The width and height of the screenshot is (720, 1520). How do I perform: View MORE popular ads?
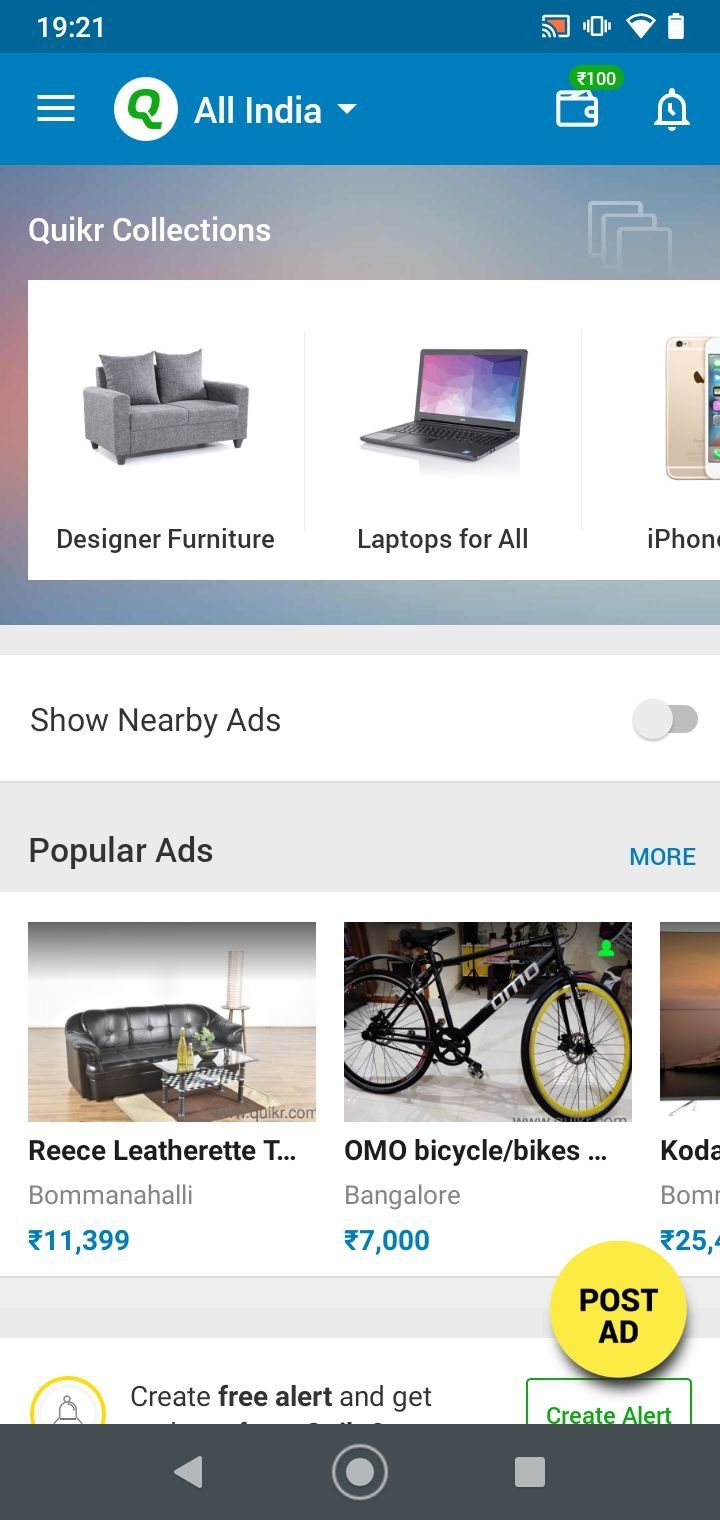tap(662, 856)
